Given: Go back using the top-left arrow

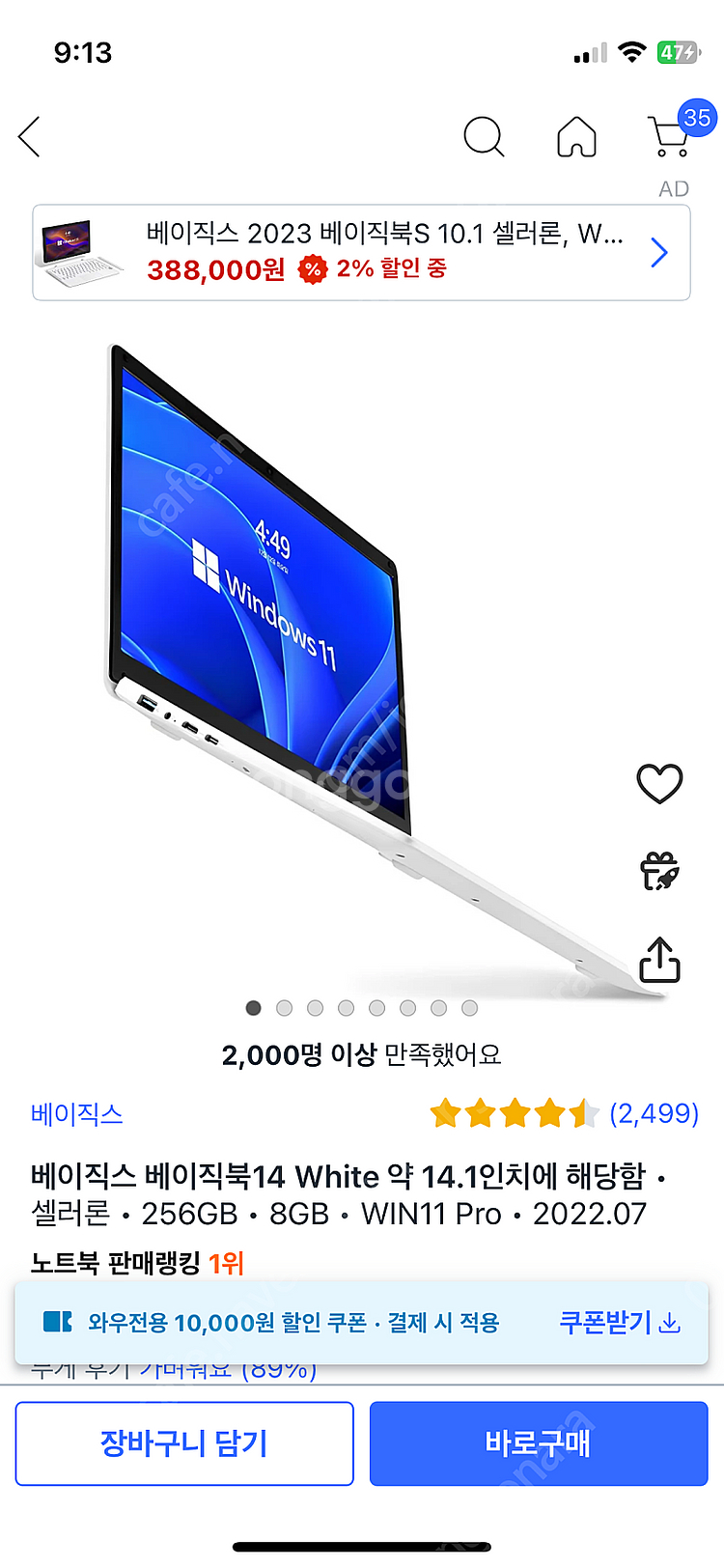Looking at the screenshot, I should tap(30, 137).
